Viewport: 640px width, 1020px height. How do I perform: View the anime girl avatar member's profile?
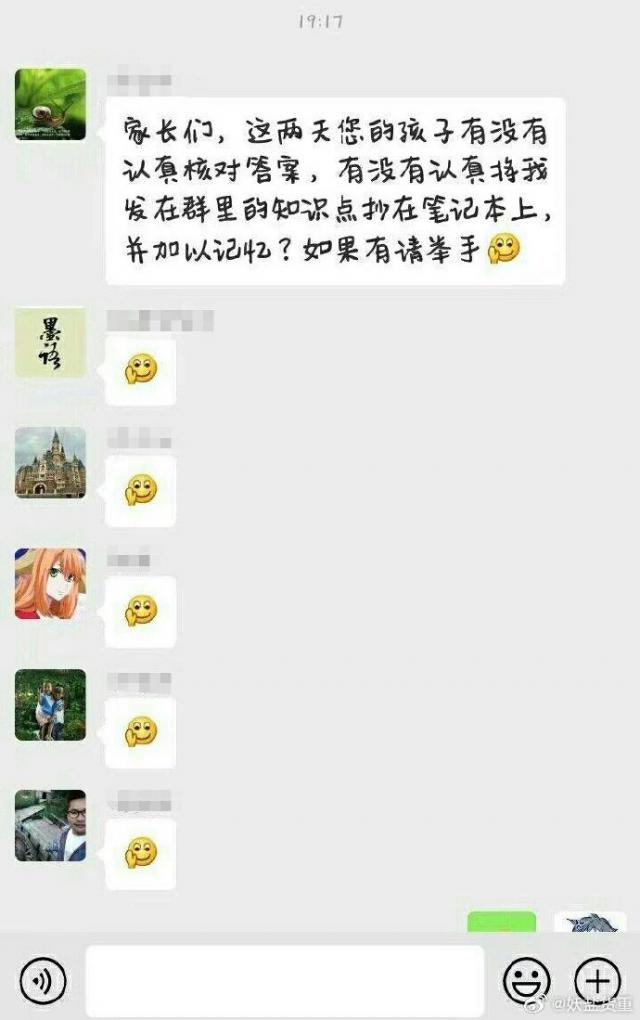click(50, 584)
